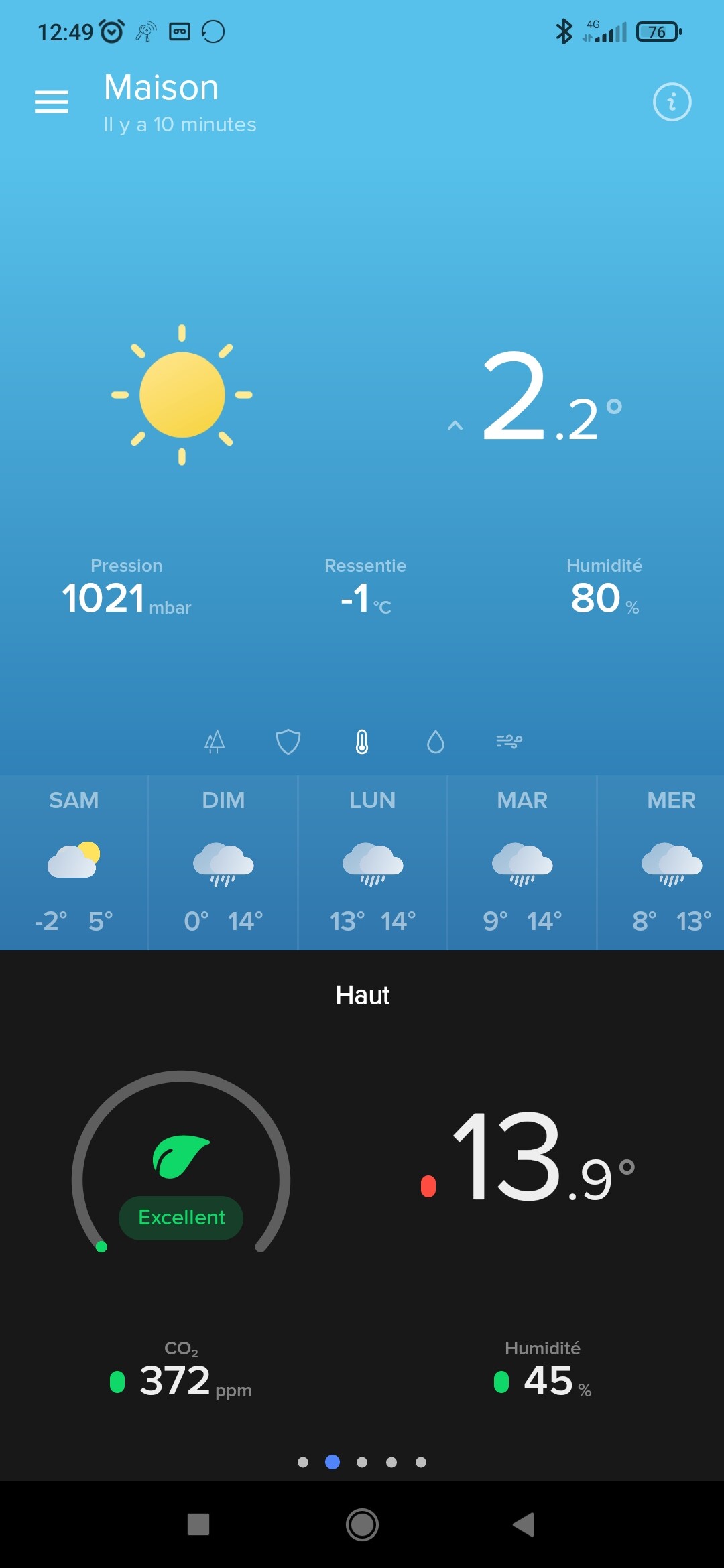Open the MAR daily forecast
Image resolution: width=724 pixels, height=1568 pixels.
pos(522,862)
